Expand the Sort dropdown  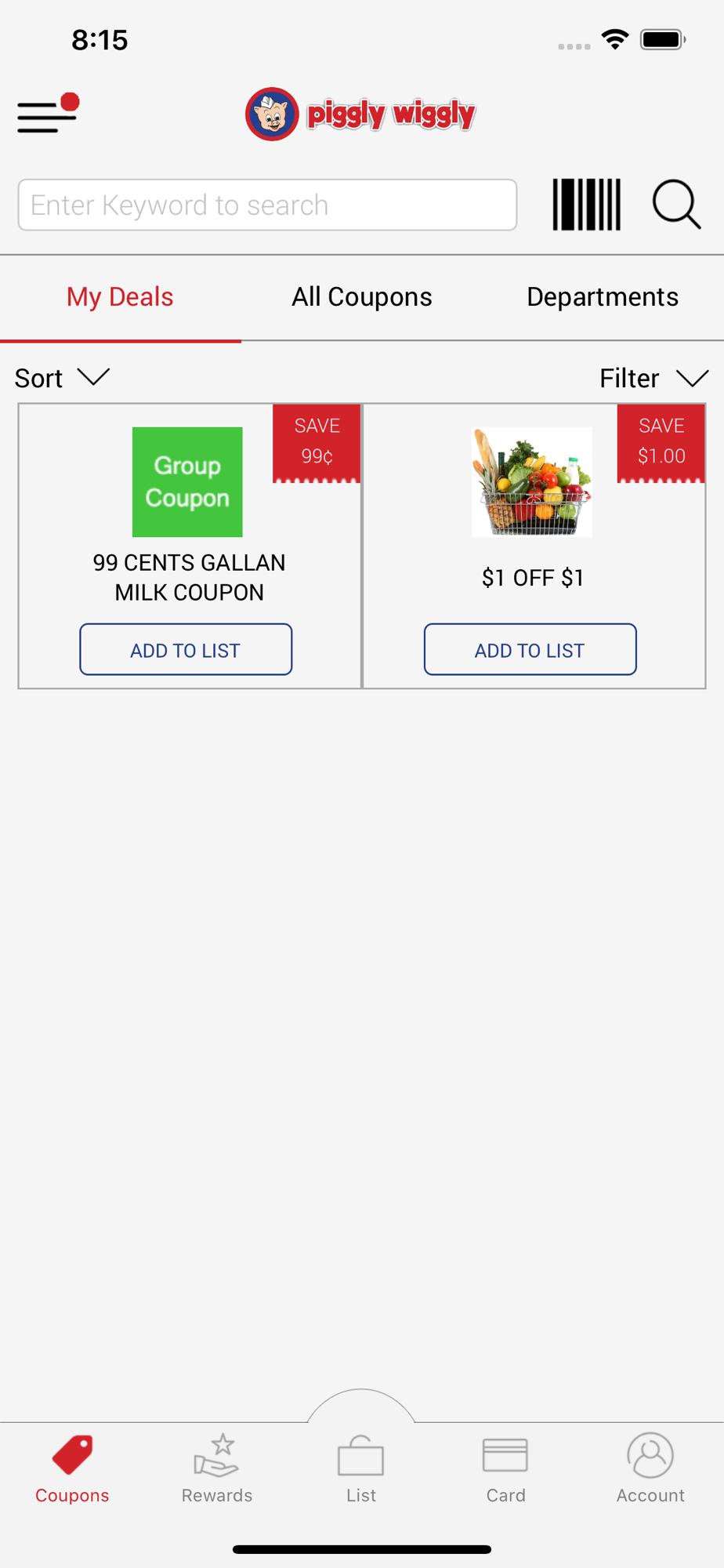[x=62, y=378]
